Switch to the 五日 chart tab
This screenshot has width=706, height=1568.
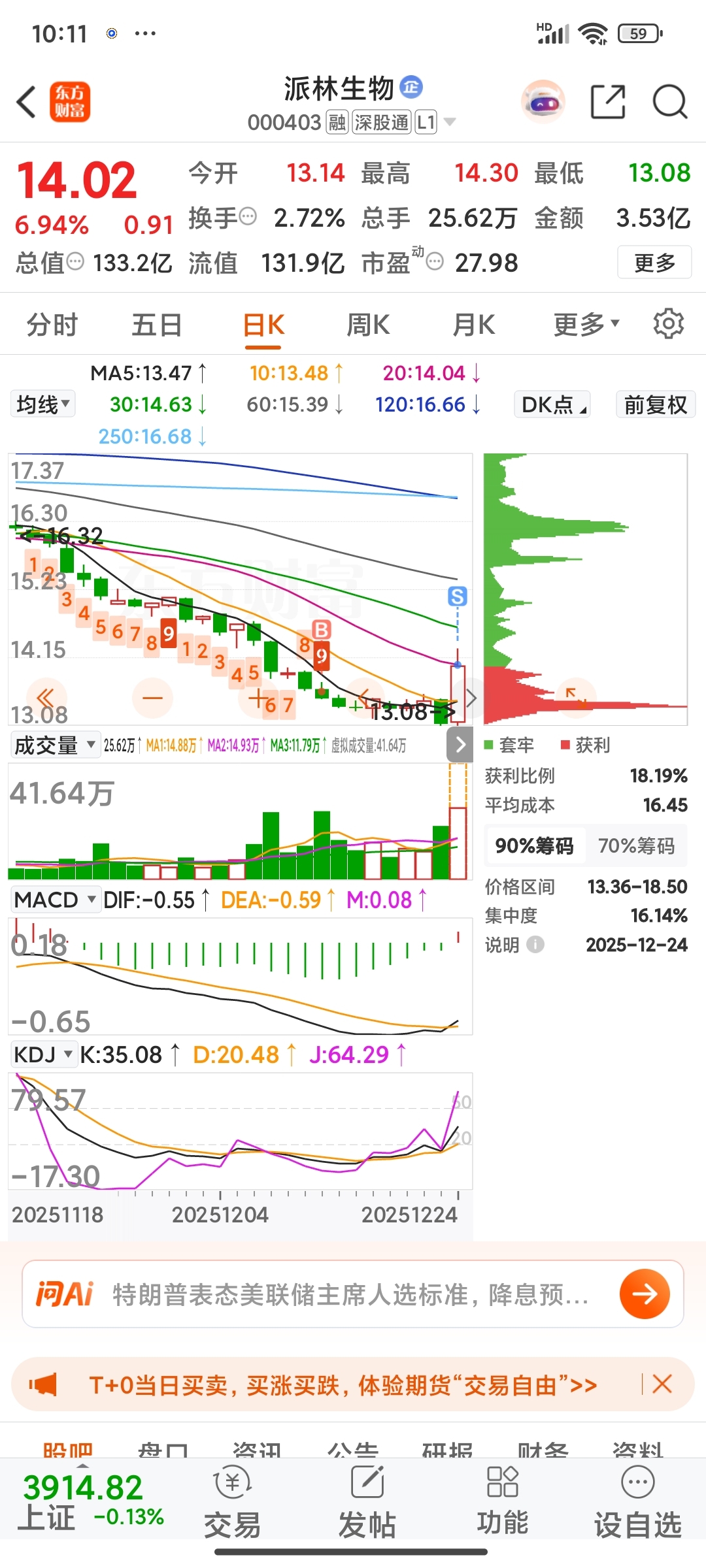[x=157, y=325]
